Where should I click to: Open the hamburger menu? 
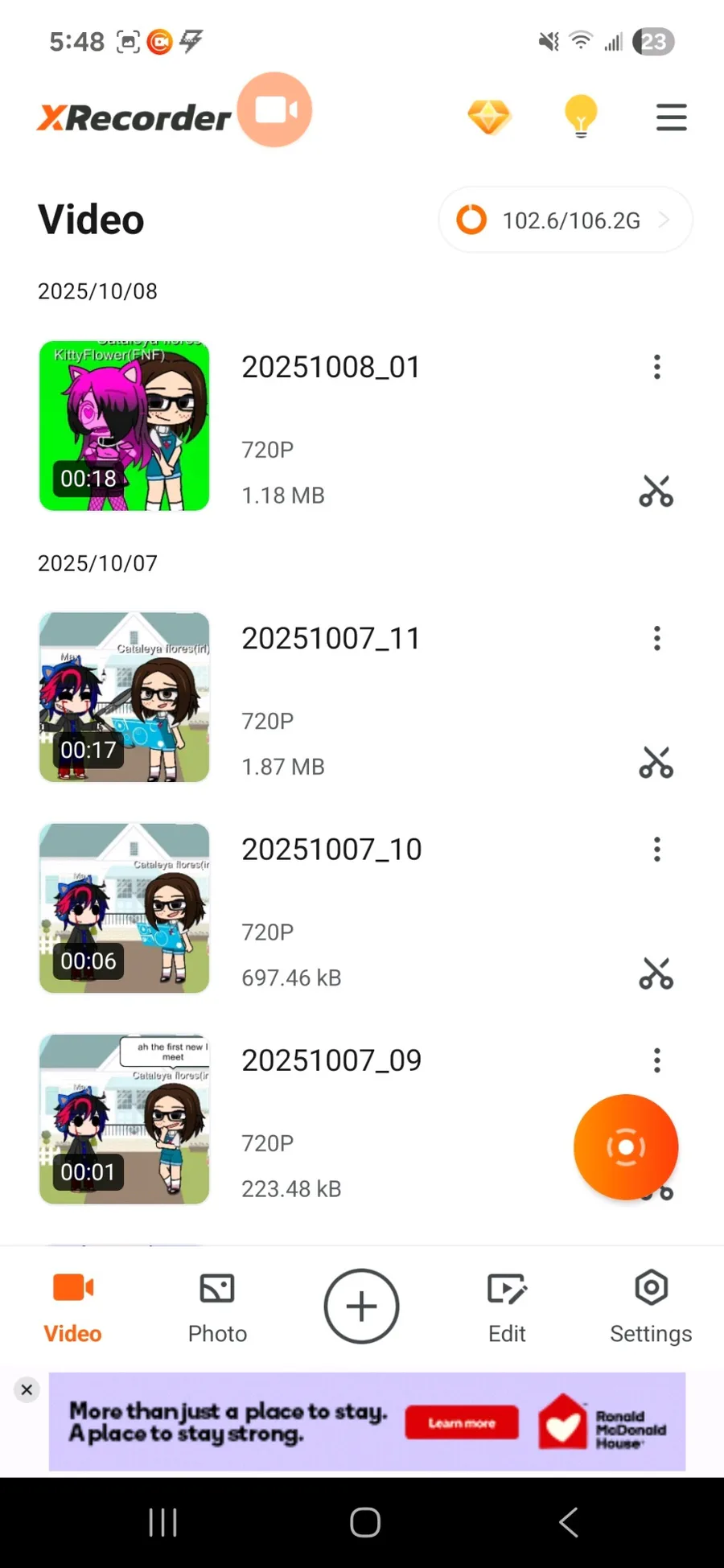[671, 117]
